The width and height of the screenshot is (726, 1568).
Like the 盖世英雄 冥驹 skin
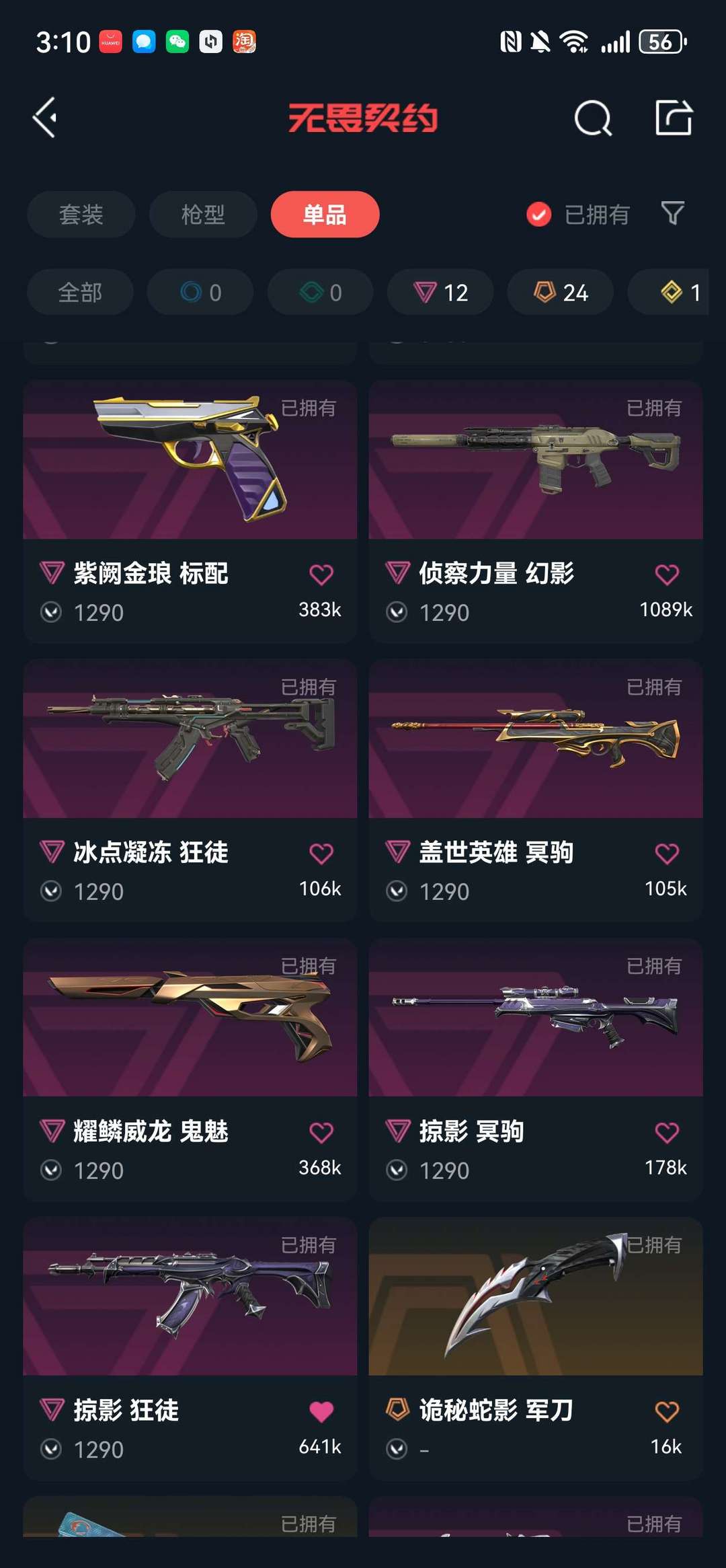click(x=667, y=854)
